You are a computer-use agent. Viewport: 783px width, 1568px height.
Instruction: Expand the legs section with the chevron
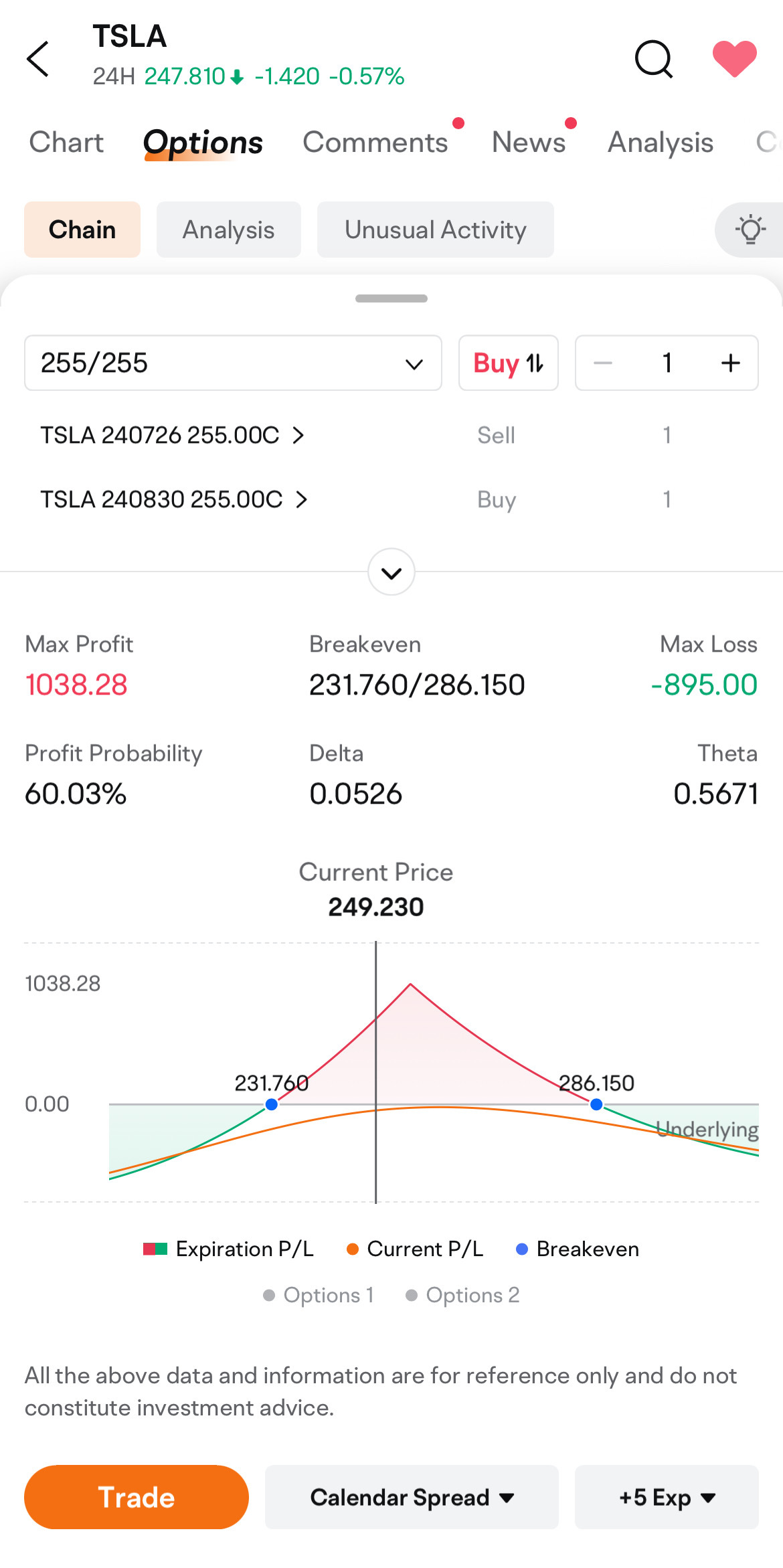click(x=391, y=572)
